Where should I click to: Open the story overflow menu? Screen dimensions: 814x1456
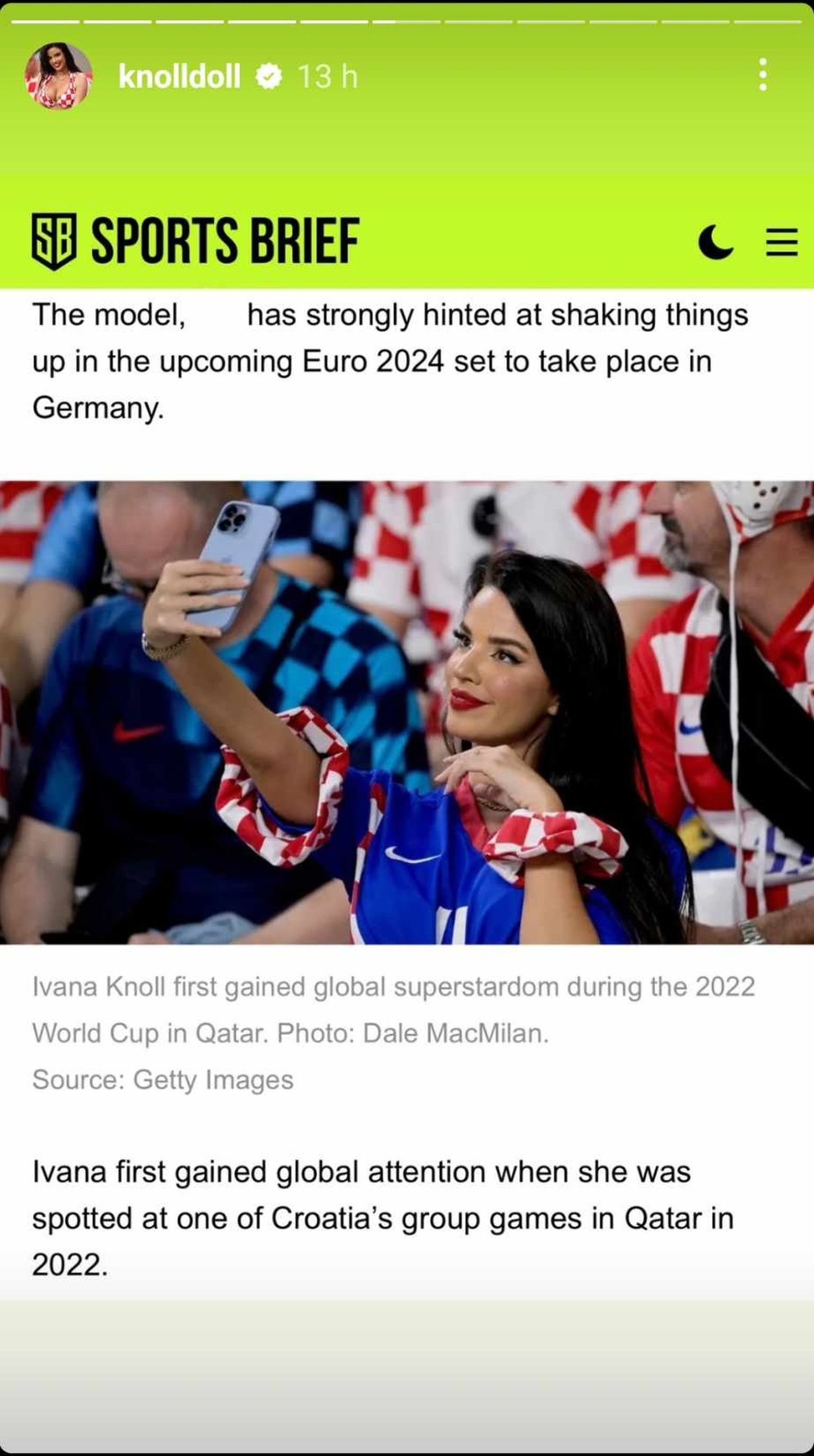point(763,75)
